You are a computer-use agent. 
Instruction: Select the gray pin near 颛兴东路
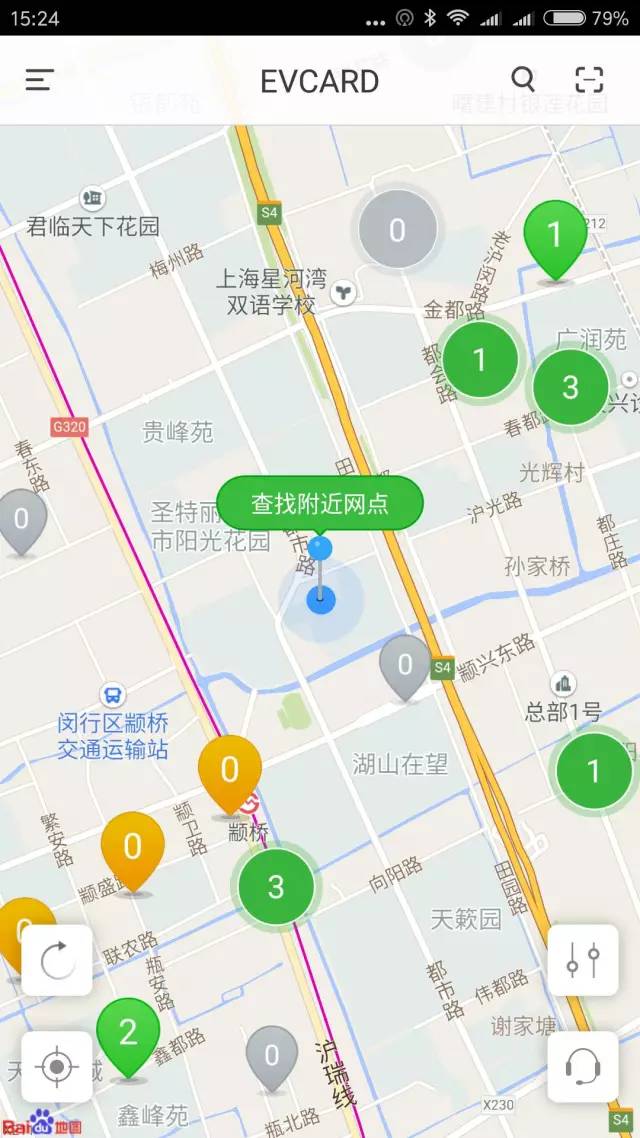click(x=405, y=665)
